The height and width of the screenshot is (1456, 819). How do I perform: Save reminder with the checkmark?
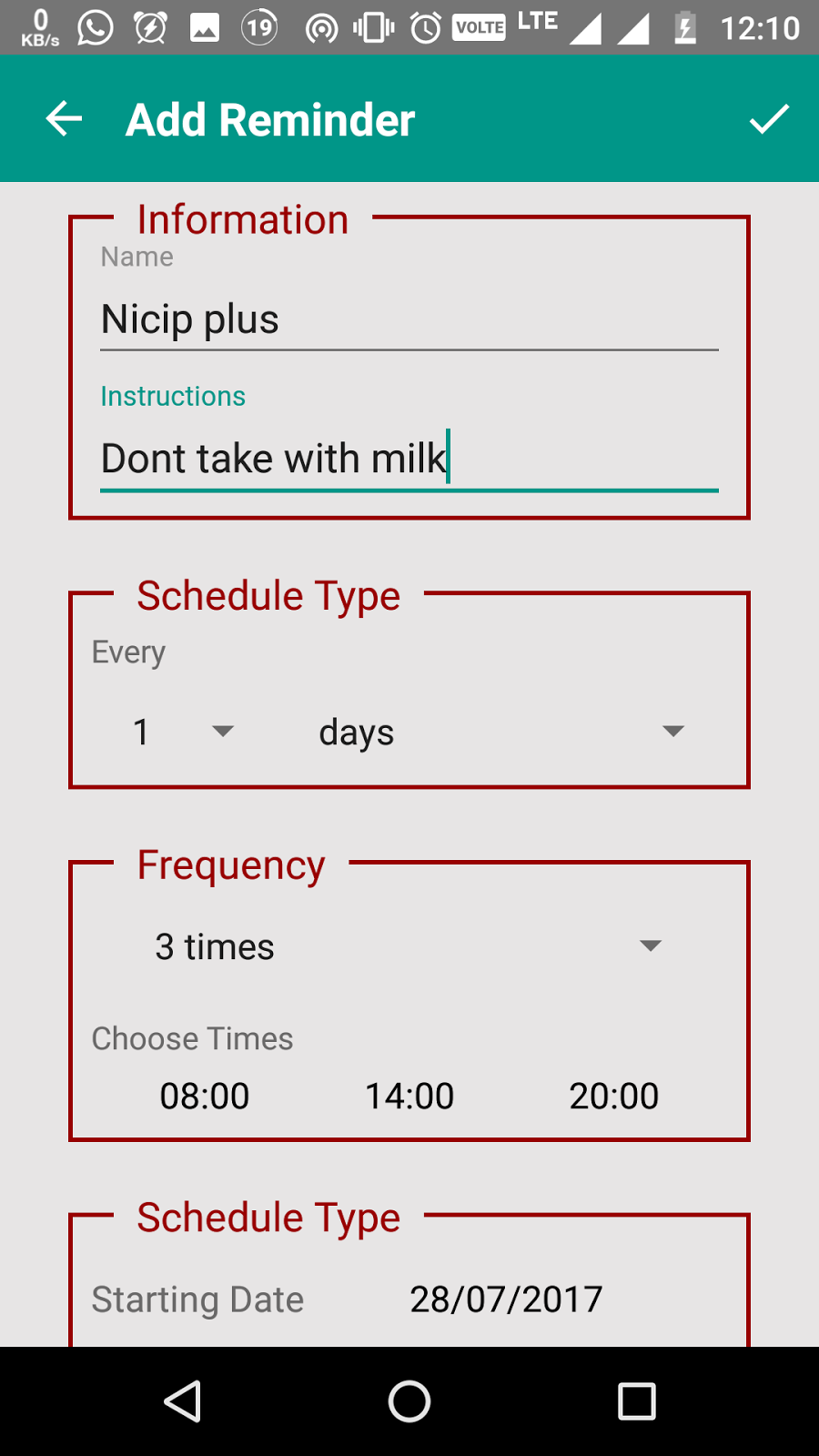pos(768,119)
